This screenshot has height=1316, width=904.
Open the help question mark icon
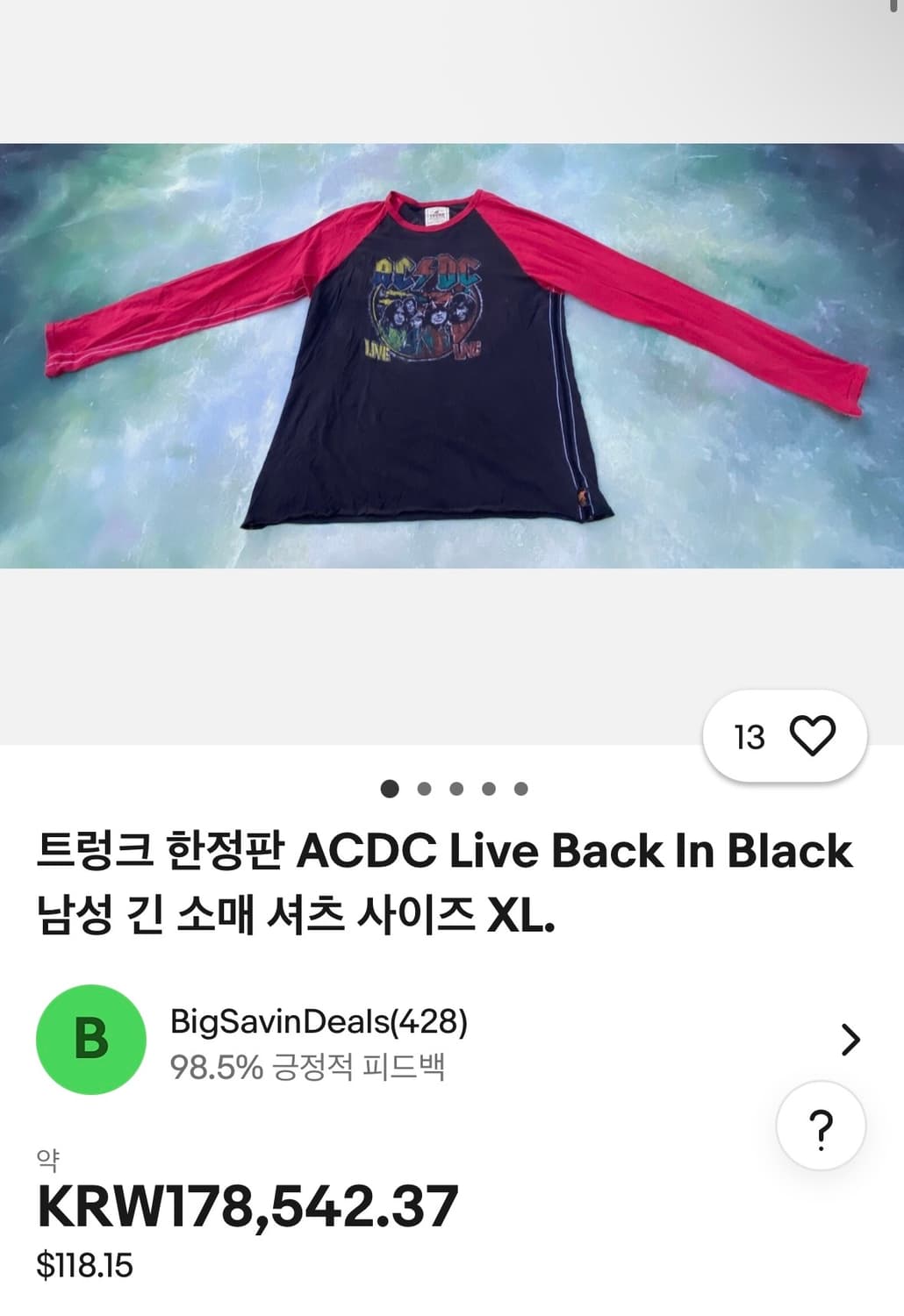pyautogui.click(x=820, y=1126)
